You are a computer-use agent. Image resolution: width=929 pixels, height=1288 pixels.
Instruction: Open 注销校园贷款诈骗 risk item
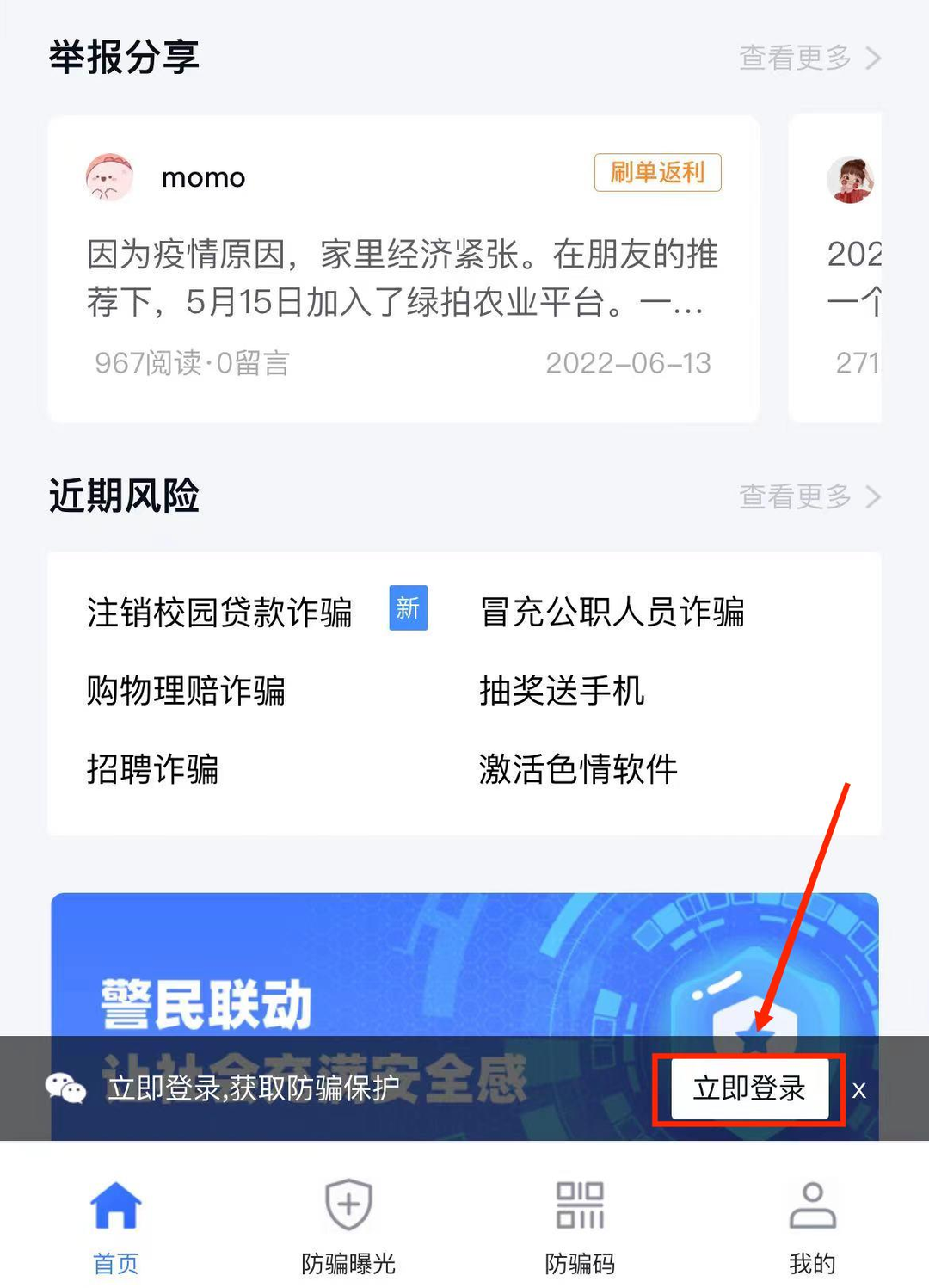pos(219,613)
